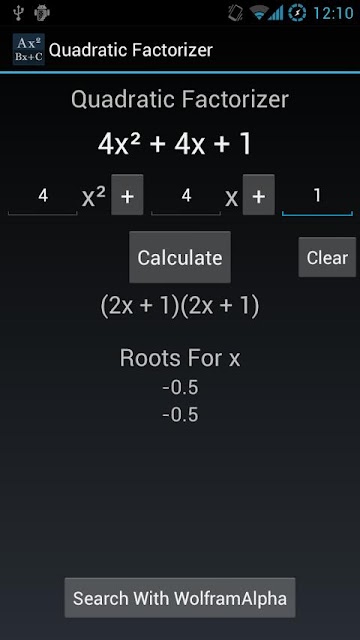Image resolution: width=360 pixels, height=640 pixels.
Task: Clear all coefficient inputs
Action: tap(327, 257)
